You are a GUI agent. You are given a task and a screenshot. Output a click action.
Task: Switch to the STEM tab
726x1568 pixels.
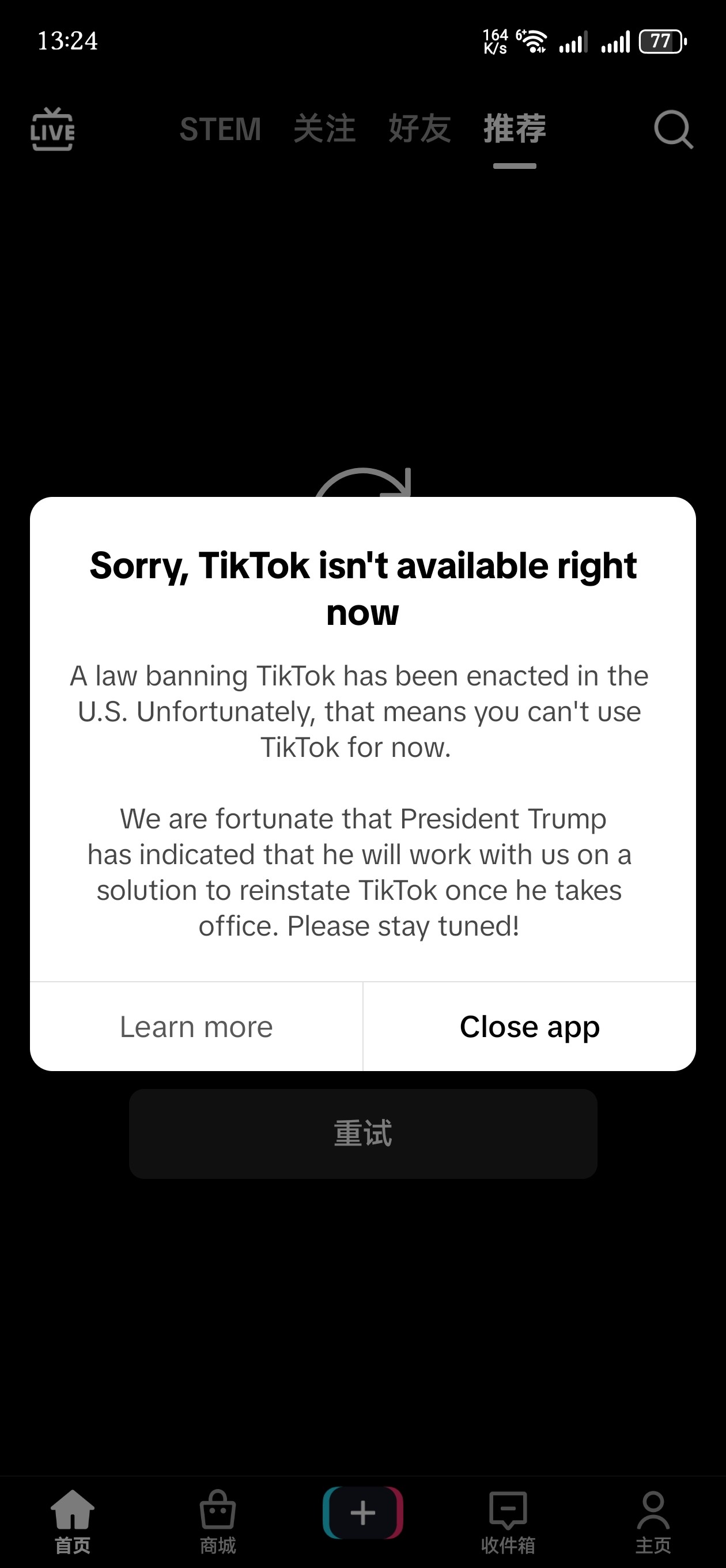[x=220, y=129]
